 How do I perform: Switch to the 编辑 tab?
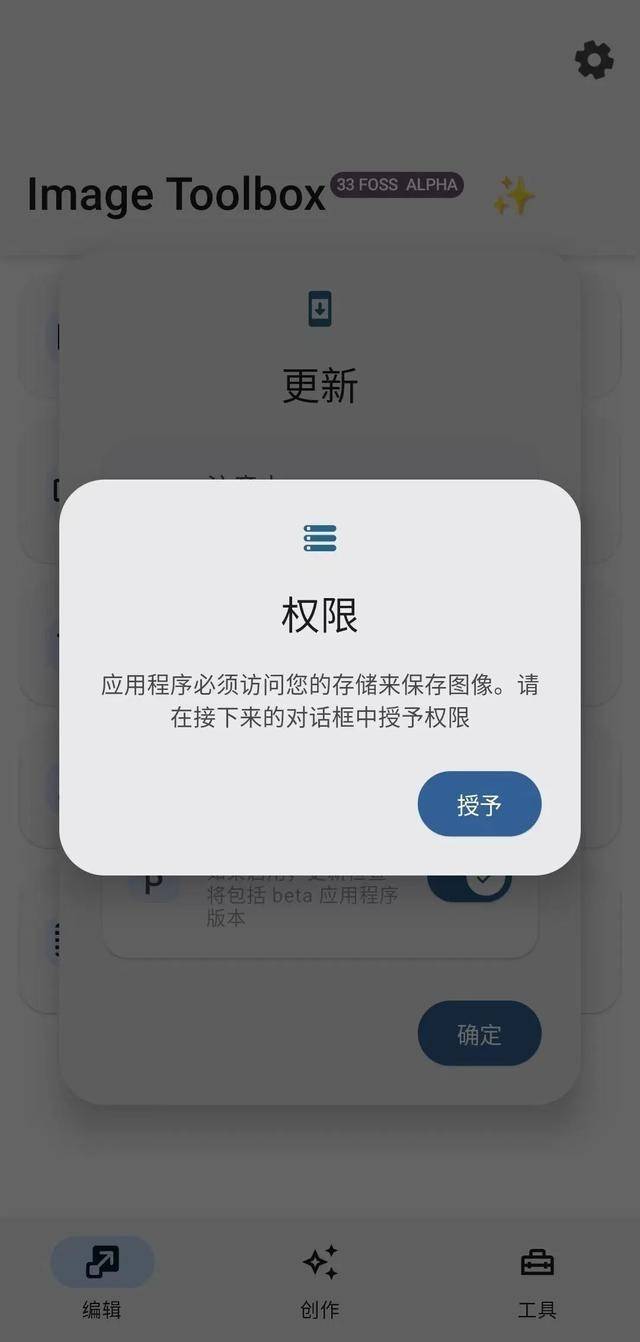tap(102, 1278)
